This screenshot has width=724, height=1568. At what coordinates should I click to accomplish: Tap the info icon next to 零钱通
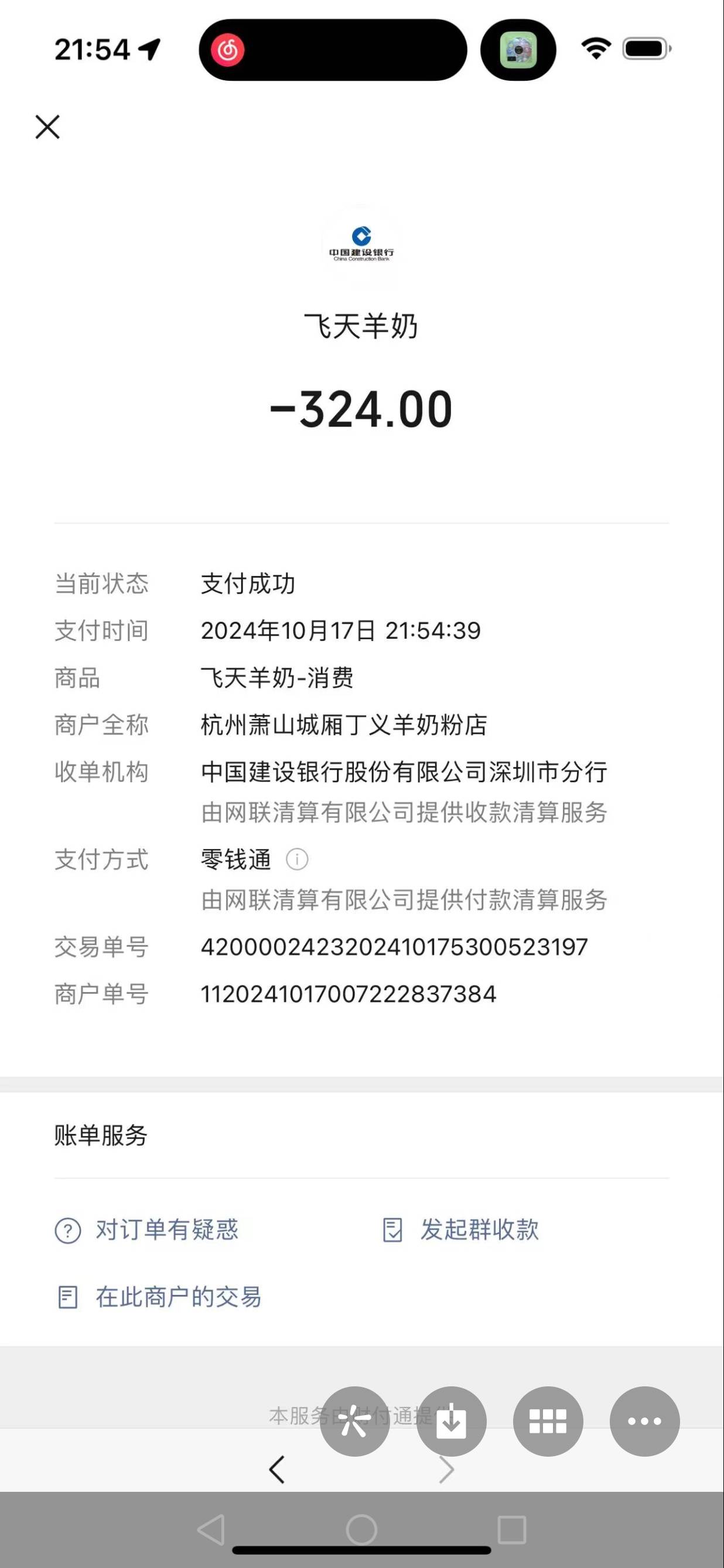point(297,860)
